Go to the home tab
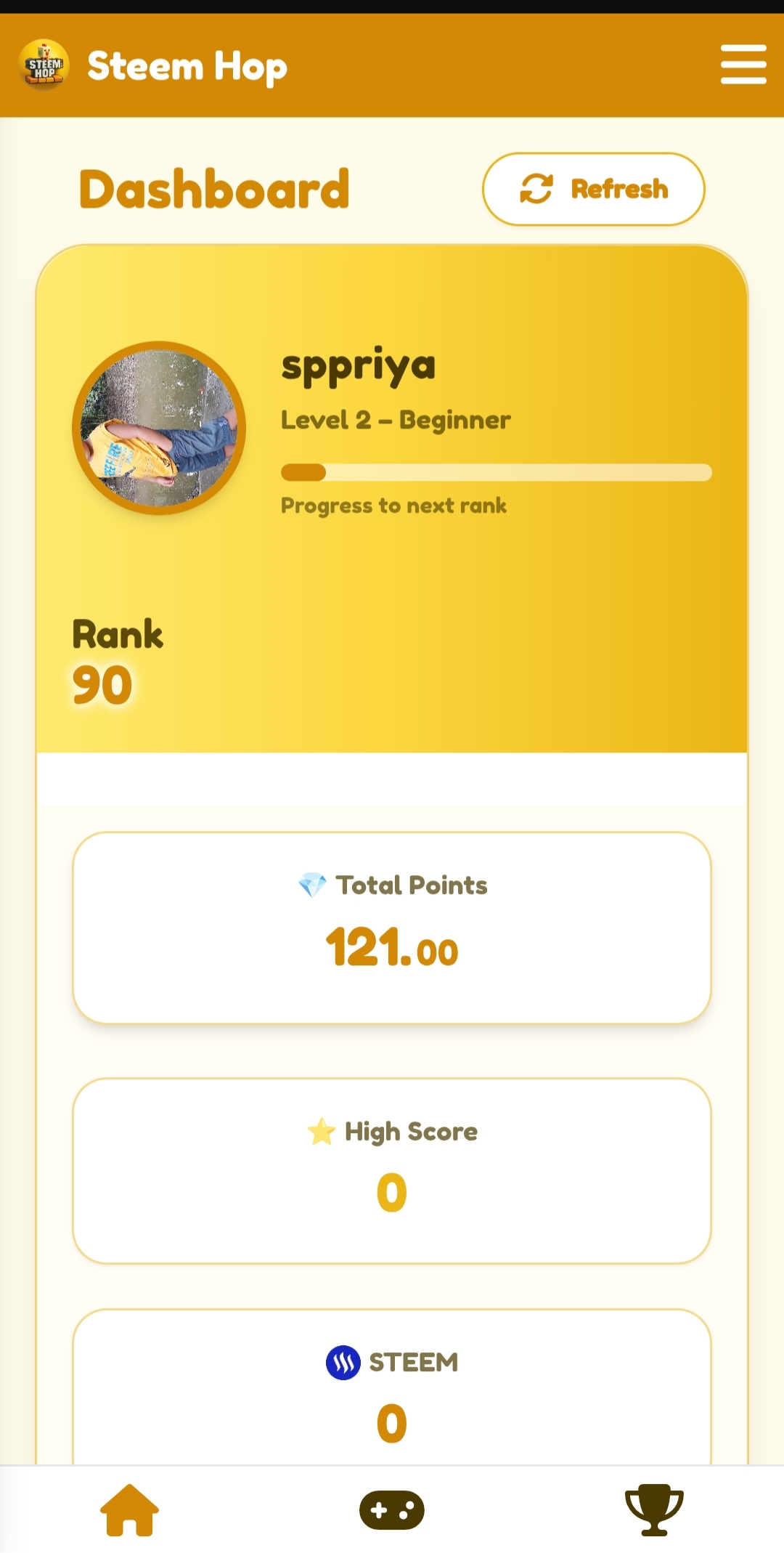This screenshot has height=1553, width=784. click(129, 1510)
